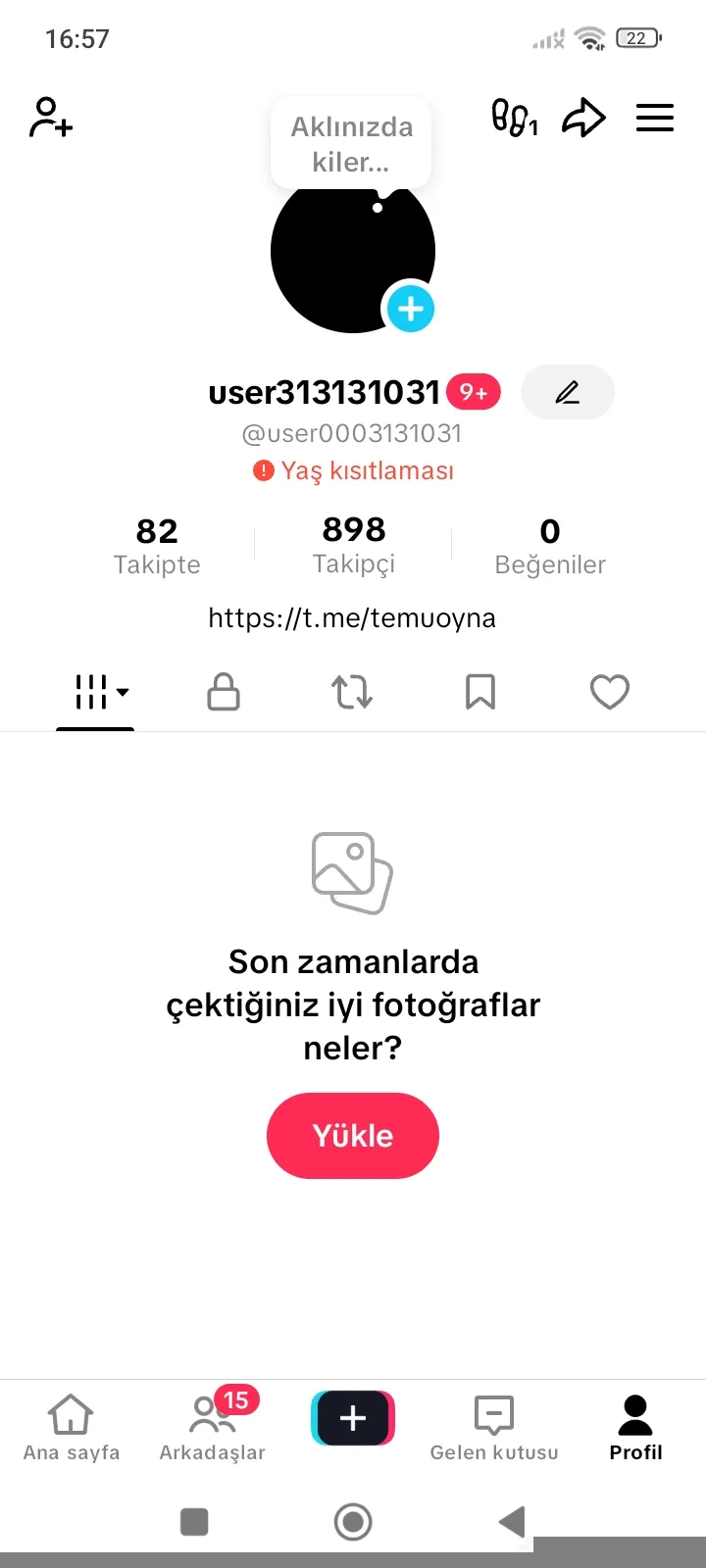Viewport: 706px width, 1568px height.
Task: Tap the Yaş kısıtlaması warning
Action: [352, 470]
